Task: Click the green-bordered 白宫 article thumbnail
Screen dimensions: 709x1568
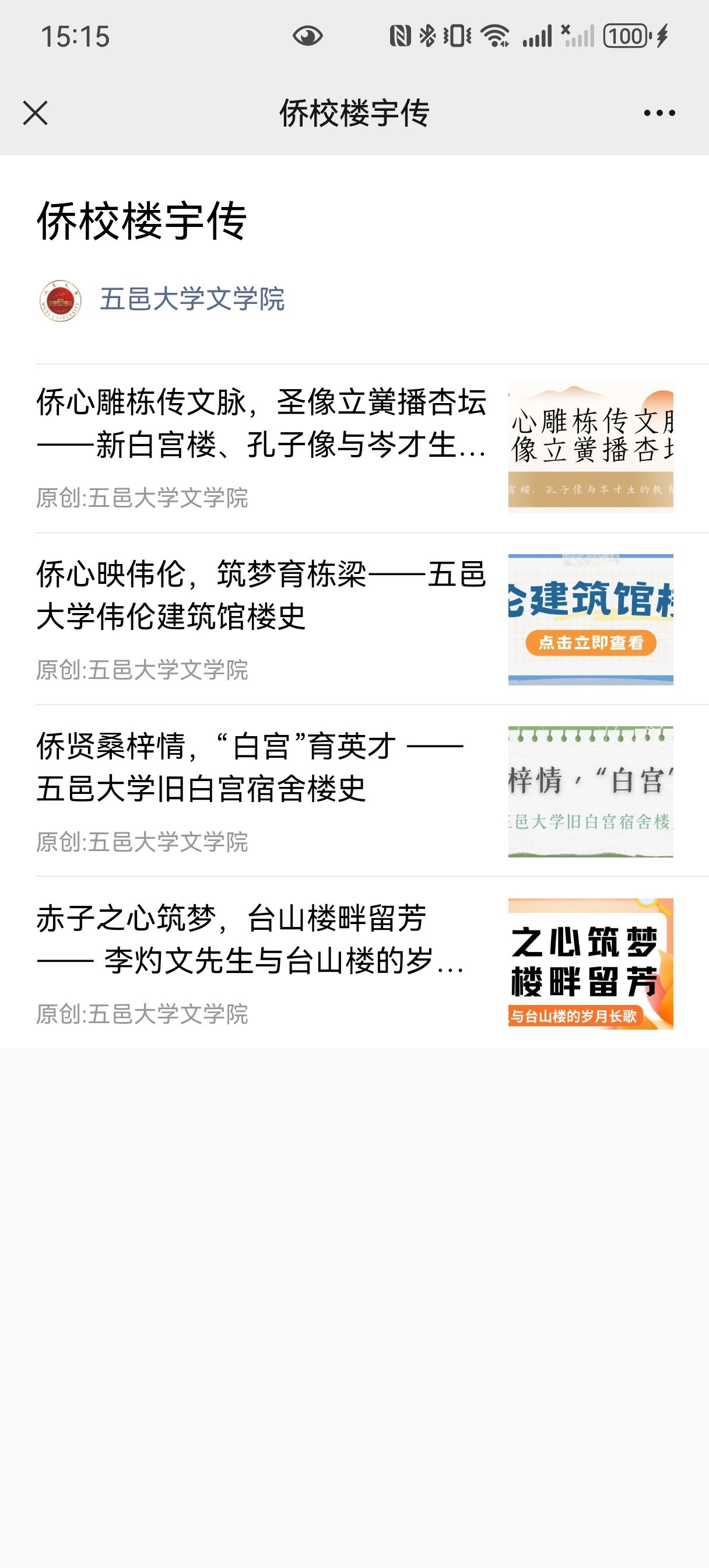Action: 590,792
